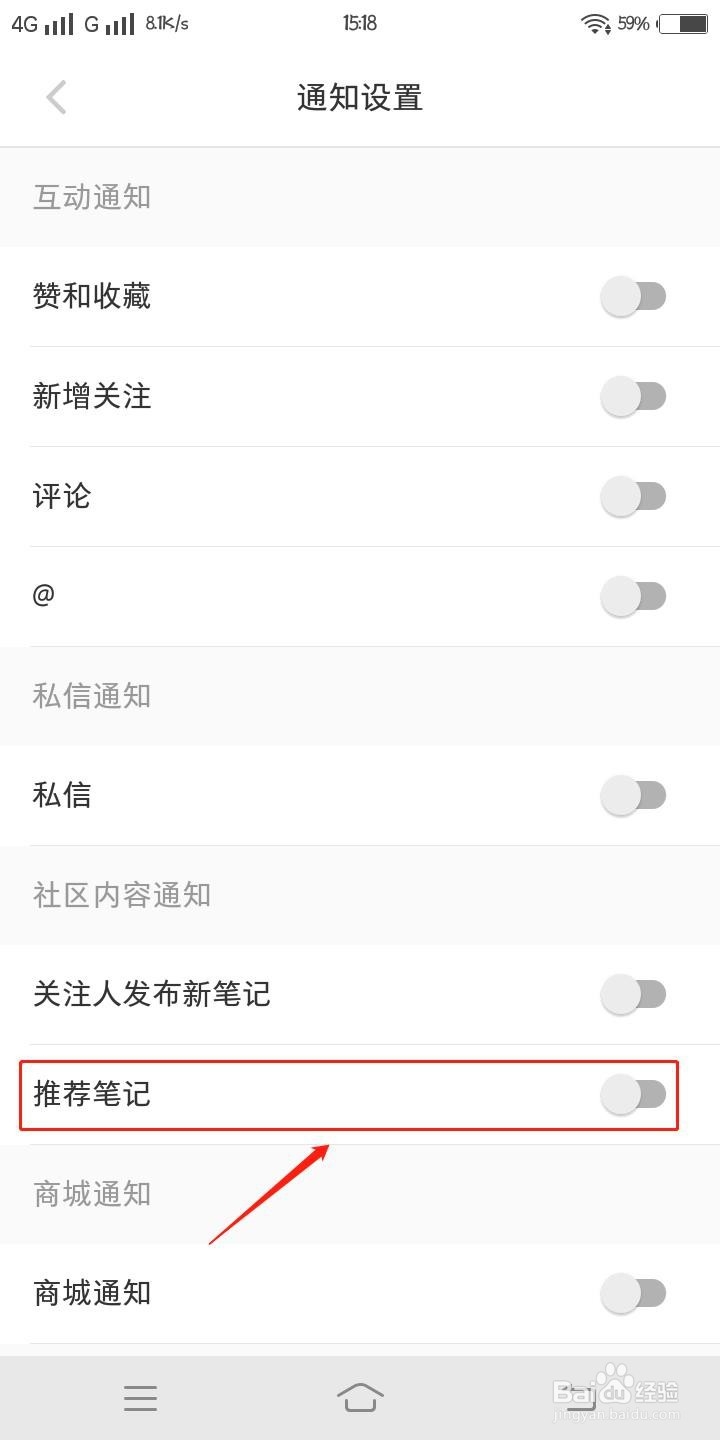Turn on 新增关注 notifications
This screenshot has height=1440, width=720.
pyautogui.click(x=634, y=396)
